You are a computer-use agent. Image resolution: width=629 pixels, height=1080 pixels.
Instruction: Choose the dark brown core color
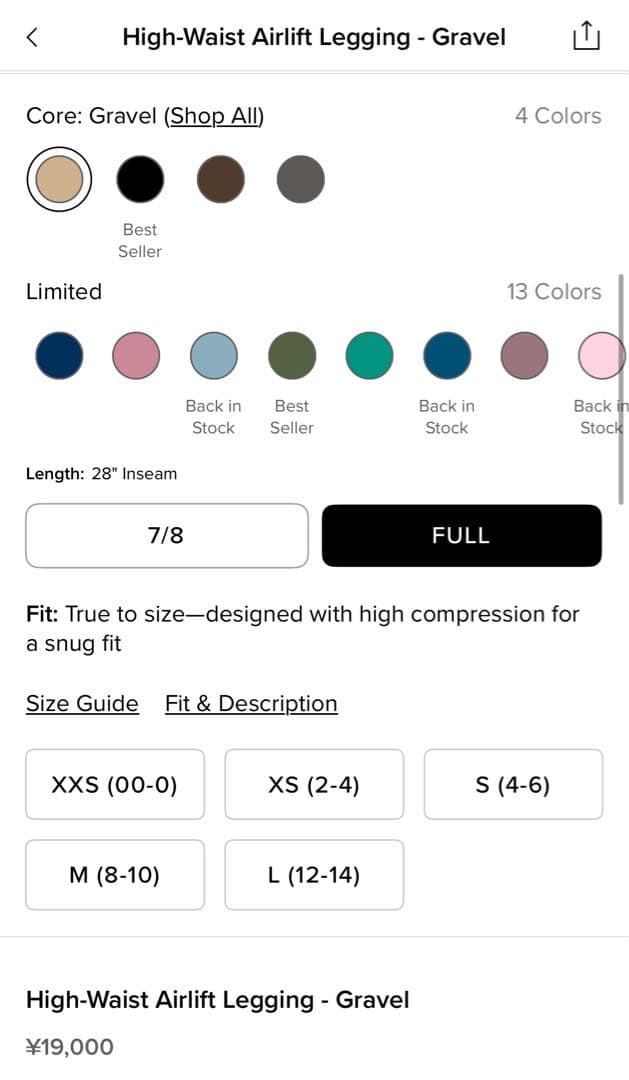[221, 180]
